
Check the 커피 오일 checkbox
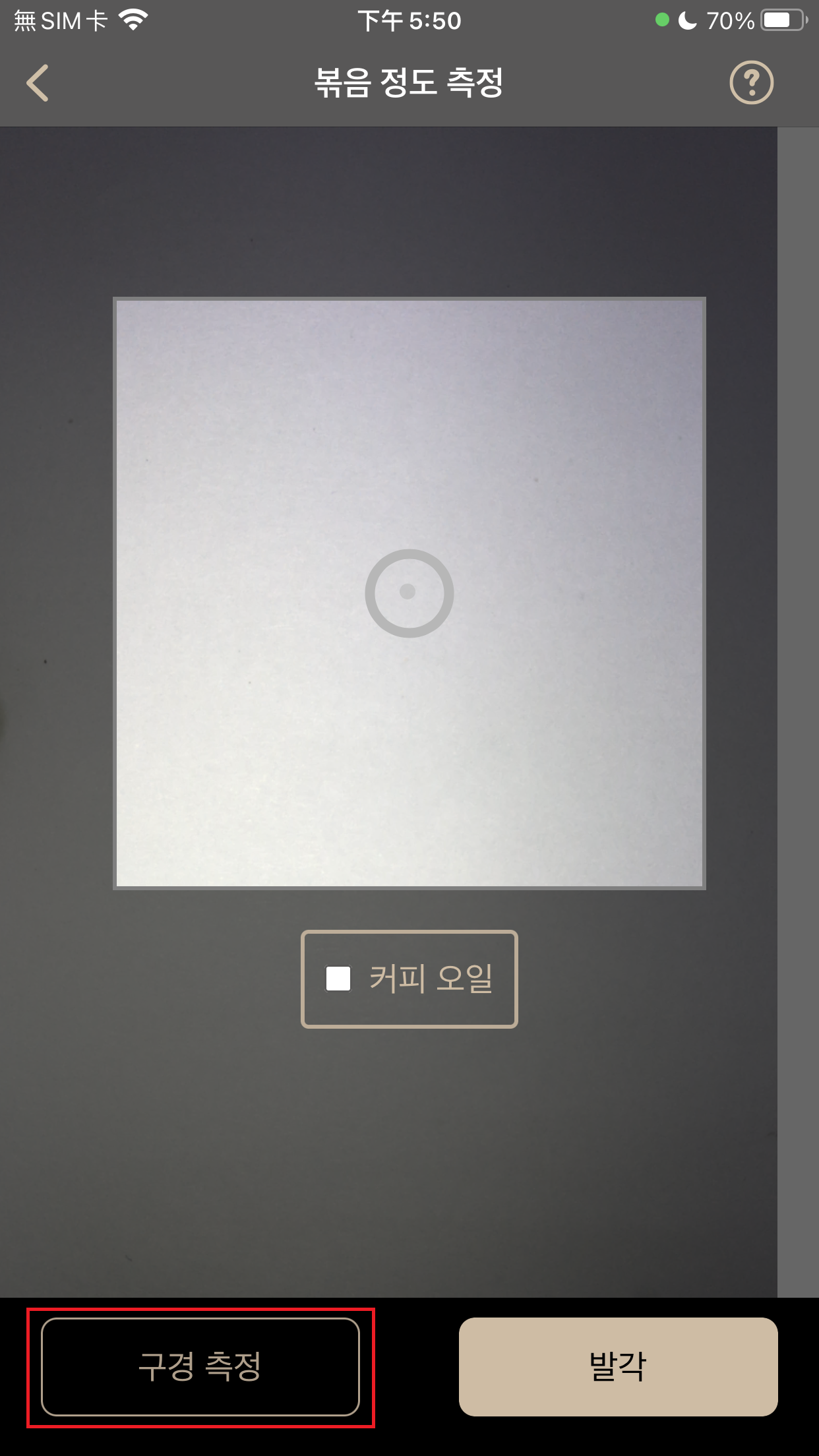point(339,979)
